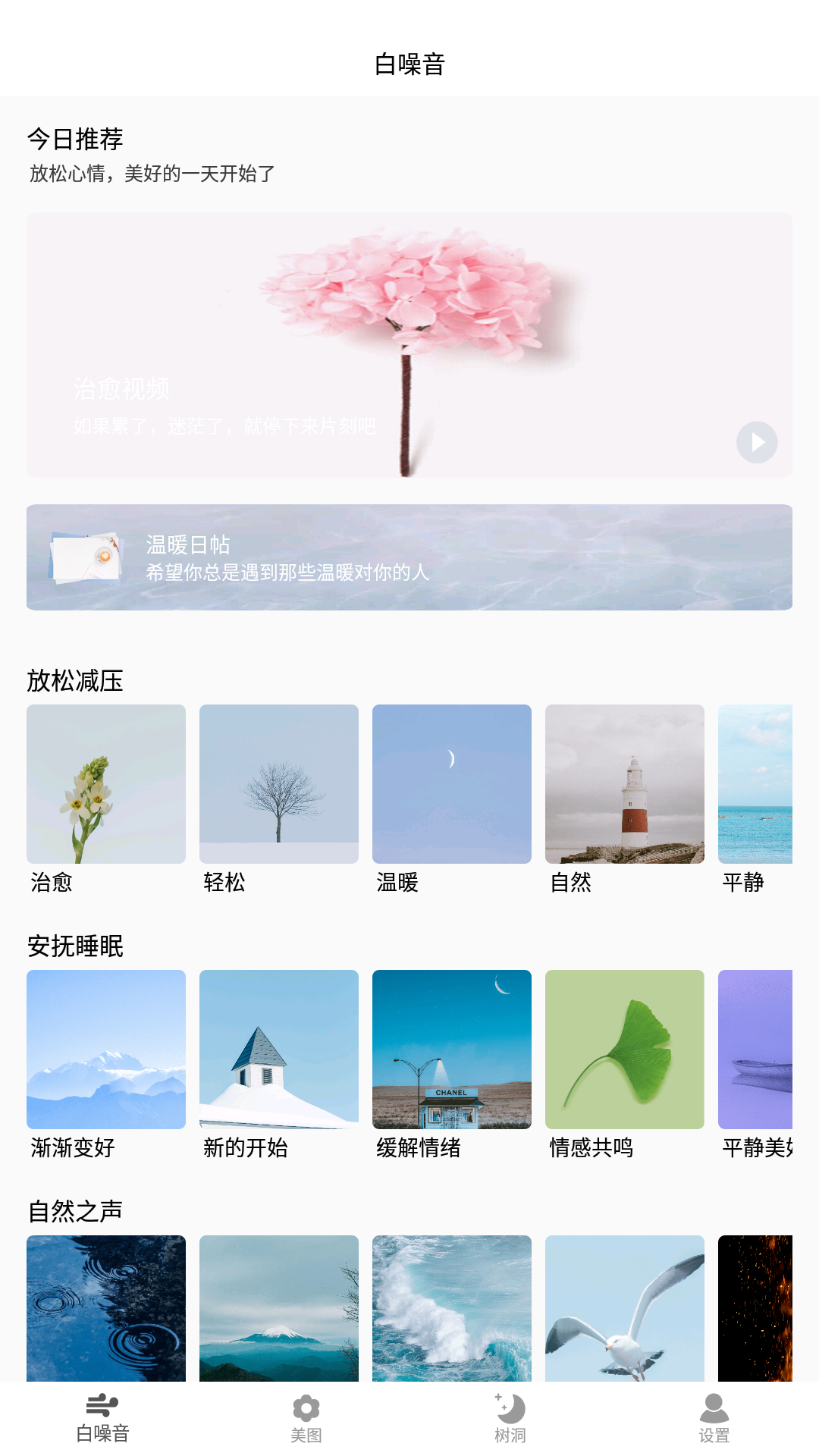Open the 平静 sea tile
The height and width of the screenshot is (1456, 819).
click(x=755, y=784)
